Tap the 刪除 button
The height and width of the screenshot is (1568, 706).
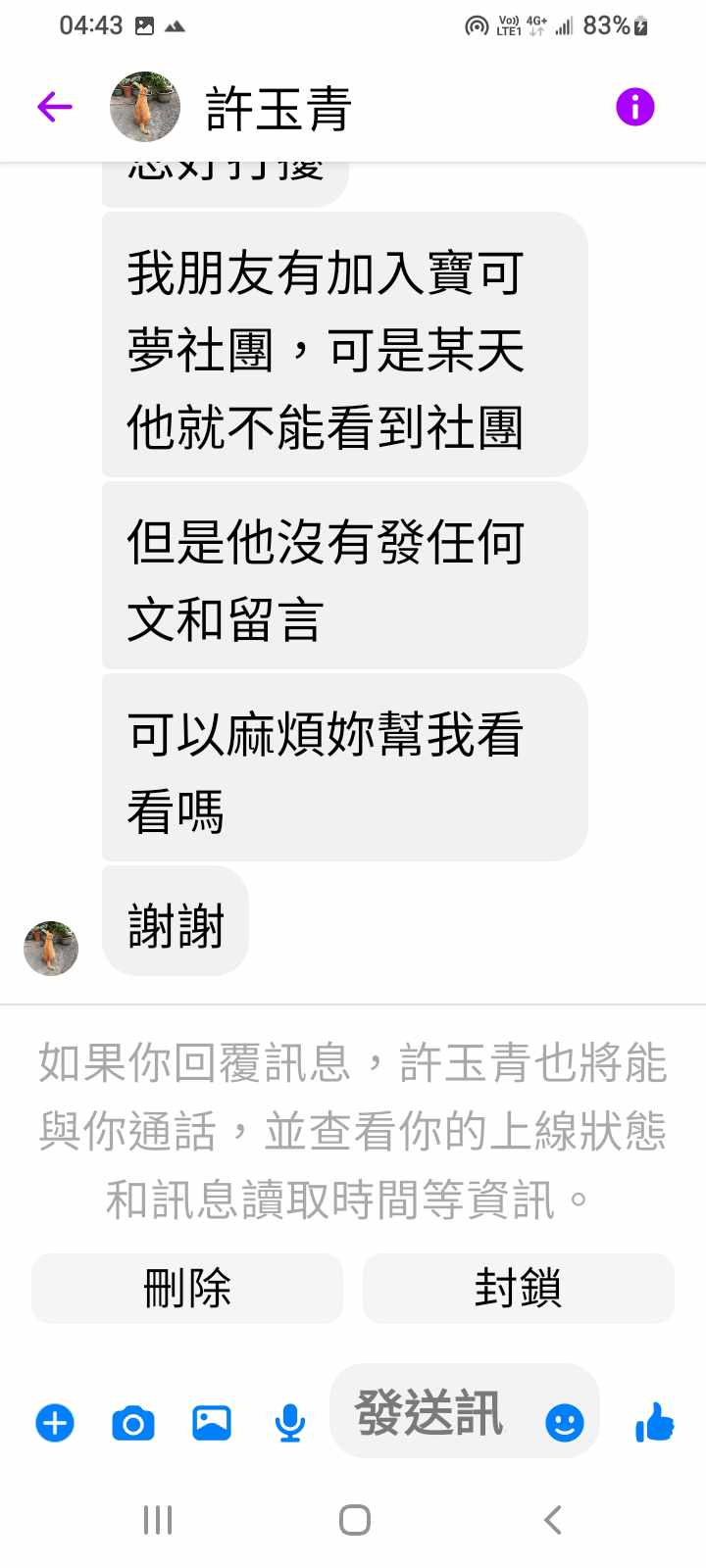(187, 1288)
